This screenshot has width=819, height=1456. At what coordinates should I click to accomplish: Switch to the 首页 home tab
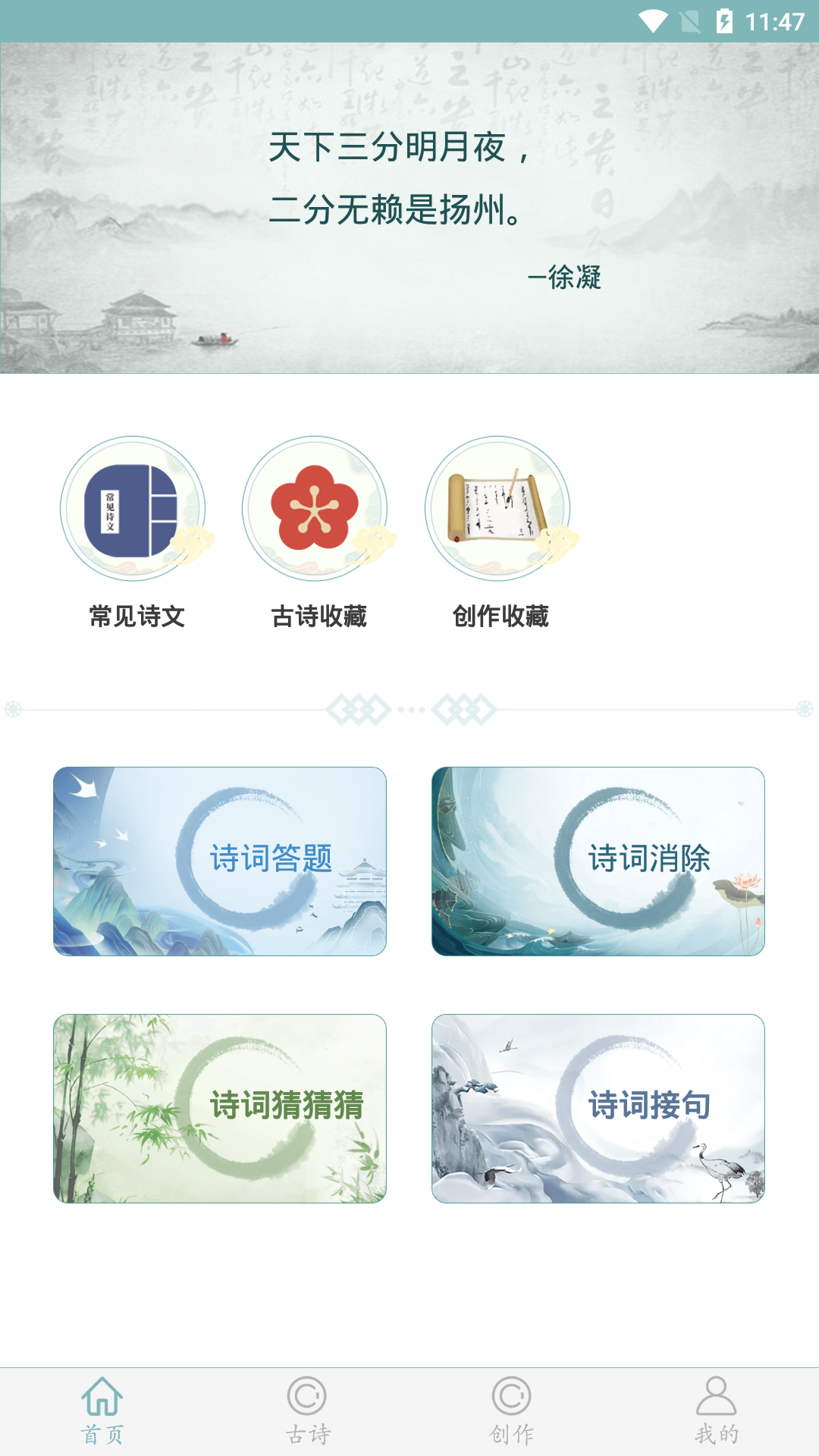pyautogui.click(x=102, y=1411)
